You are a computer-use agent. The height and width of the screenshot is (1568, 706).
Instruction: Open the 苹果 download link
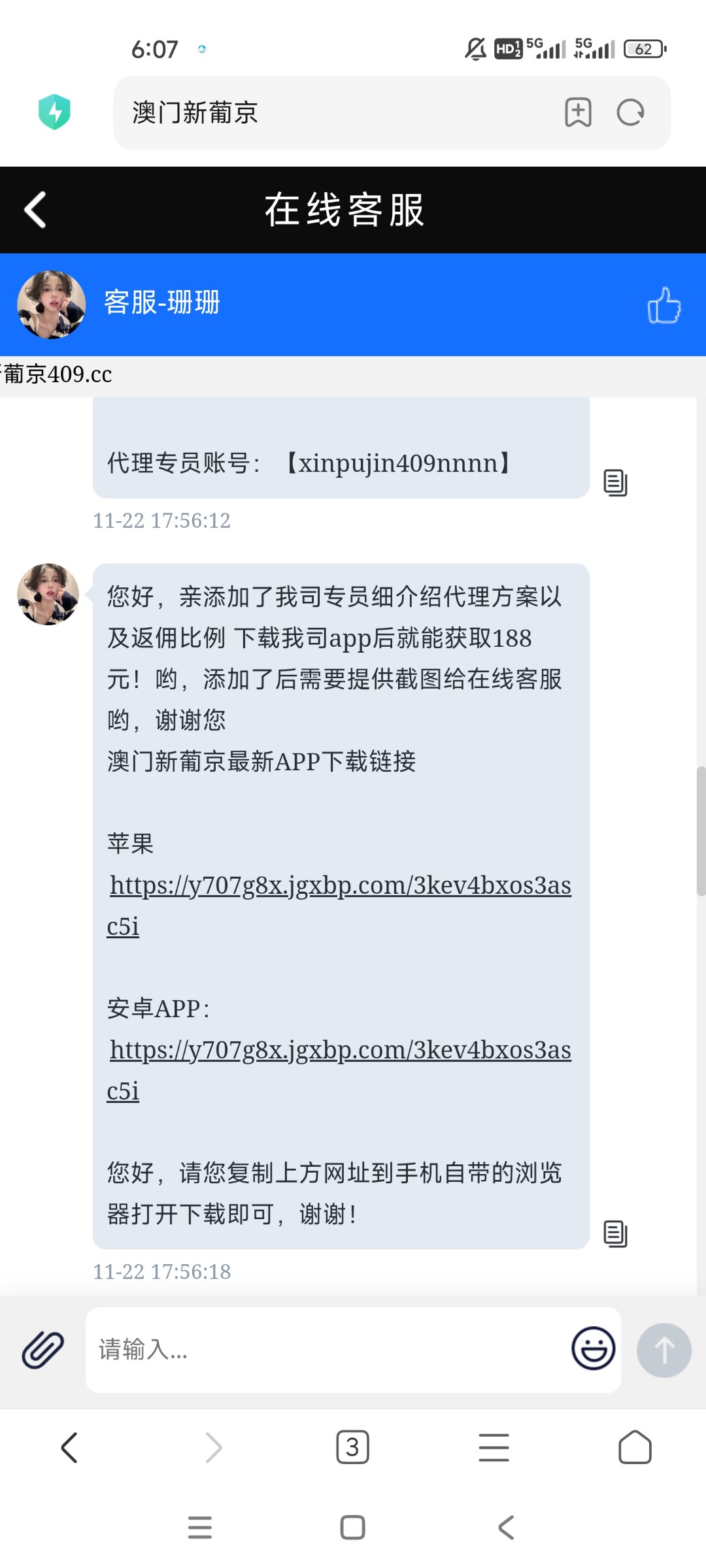[340, 886]
